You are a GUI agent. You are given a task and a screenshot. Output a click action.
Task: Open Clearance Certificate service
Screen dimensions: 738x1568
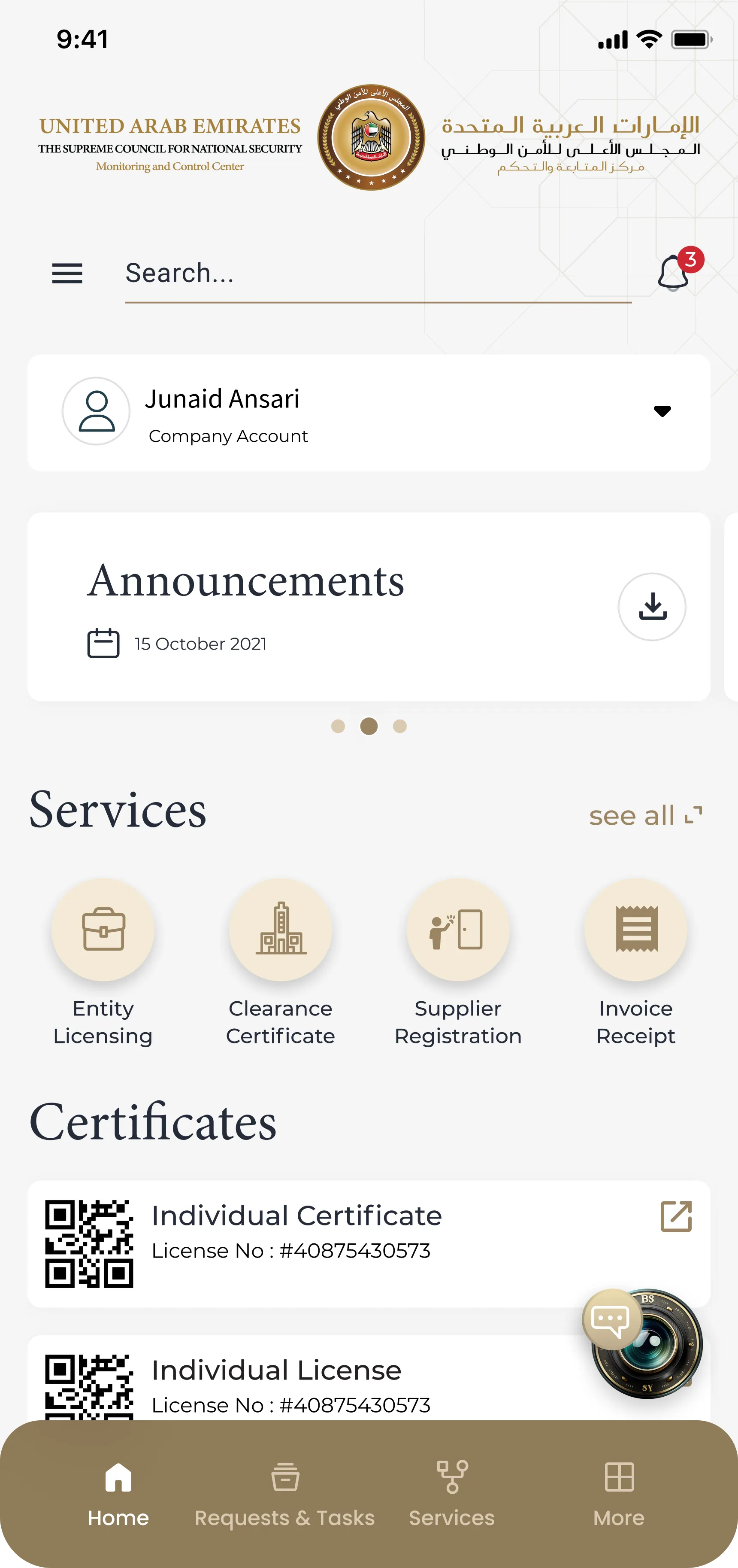(x=281, y=930)
